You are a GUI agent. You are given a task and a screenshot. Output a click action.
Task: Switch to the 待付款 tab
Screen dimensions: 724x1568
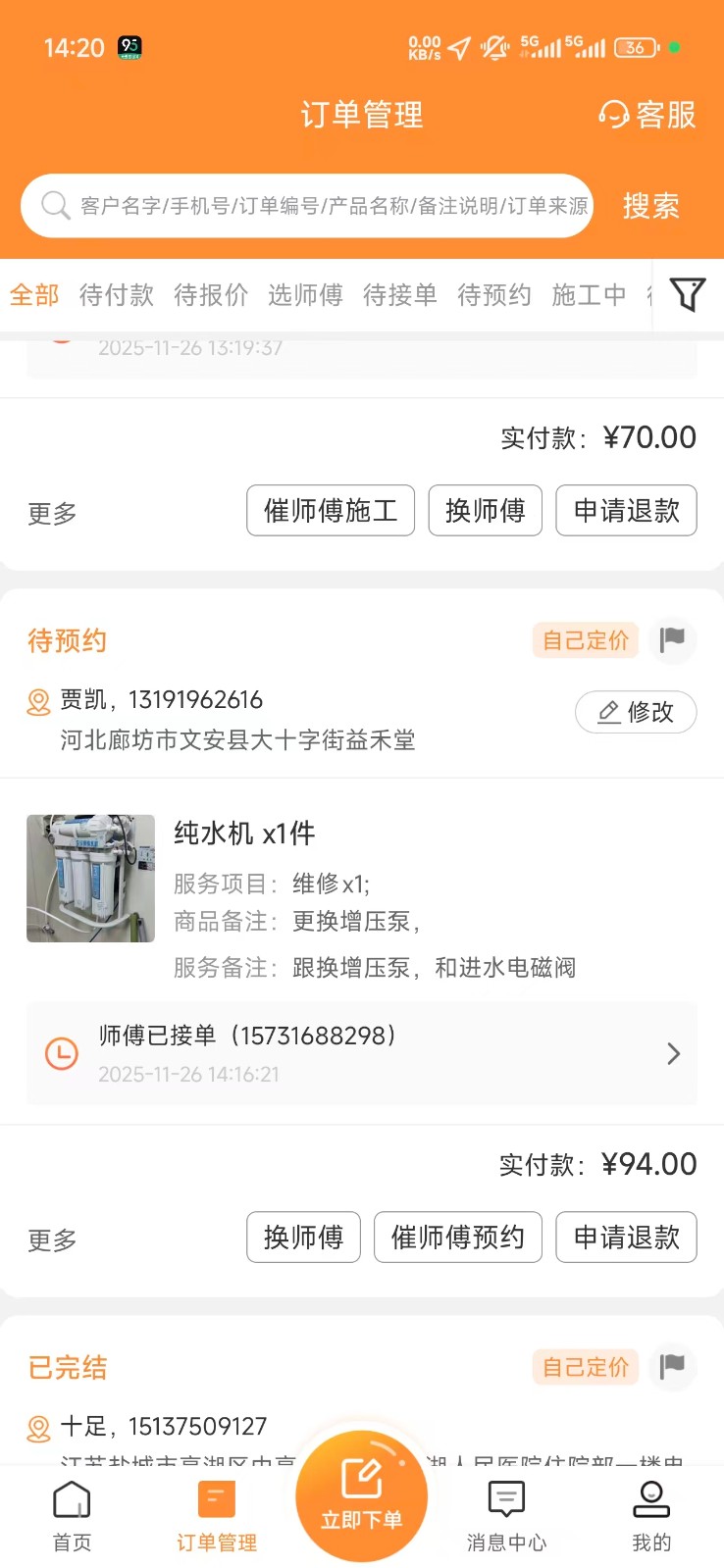(117, 294)
